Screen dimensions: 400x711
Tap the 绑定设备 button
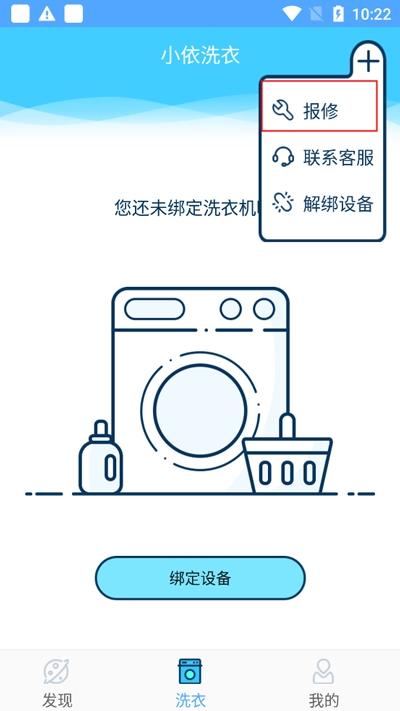coord(200,578)
